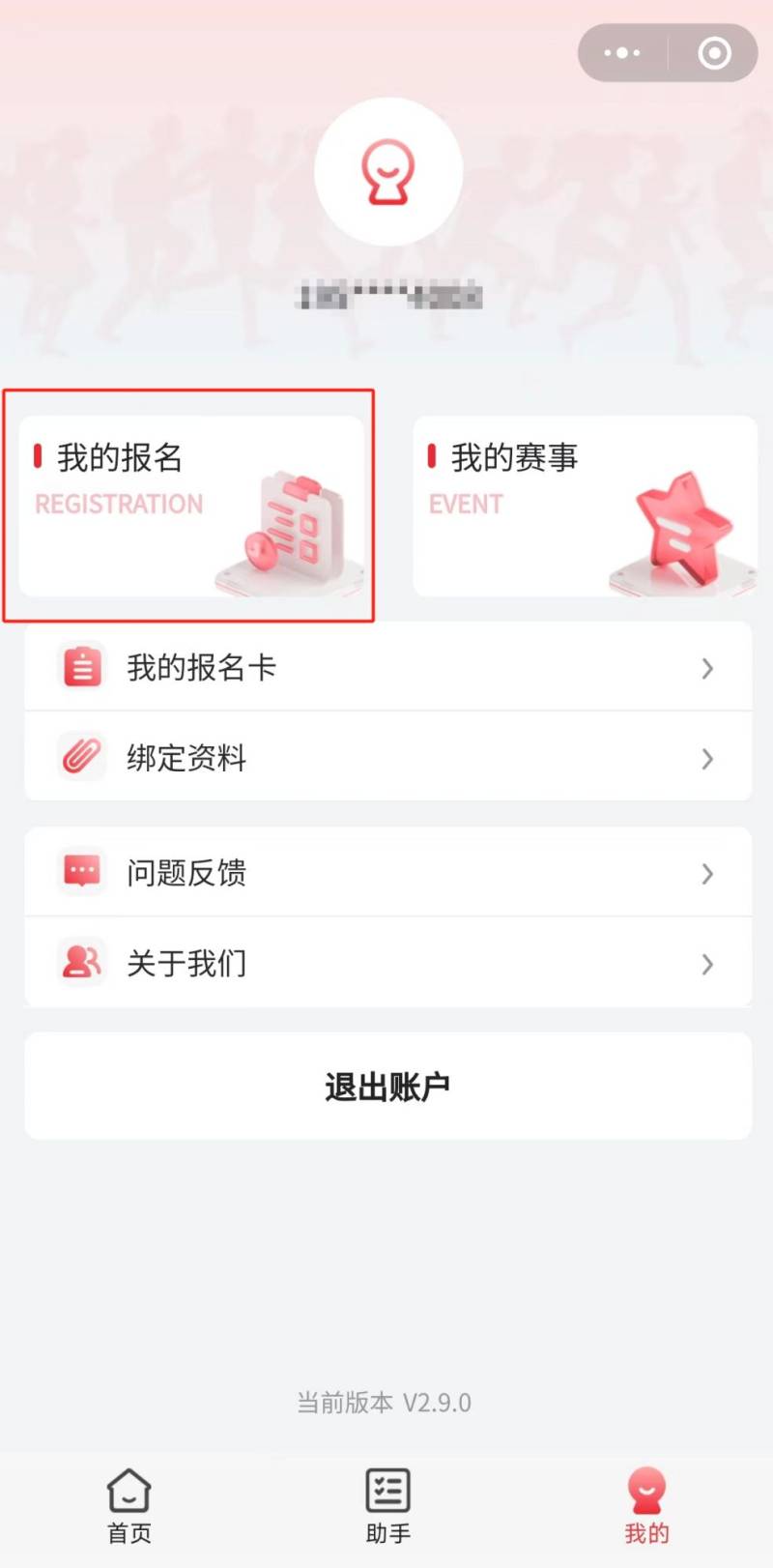Image resolution: width=773 pixels, height=1568 pixels.
Task: Click the 退出账户 logout button
Action: (x=387, y=1085)
